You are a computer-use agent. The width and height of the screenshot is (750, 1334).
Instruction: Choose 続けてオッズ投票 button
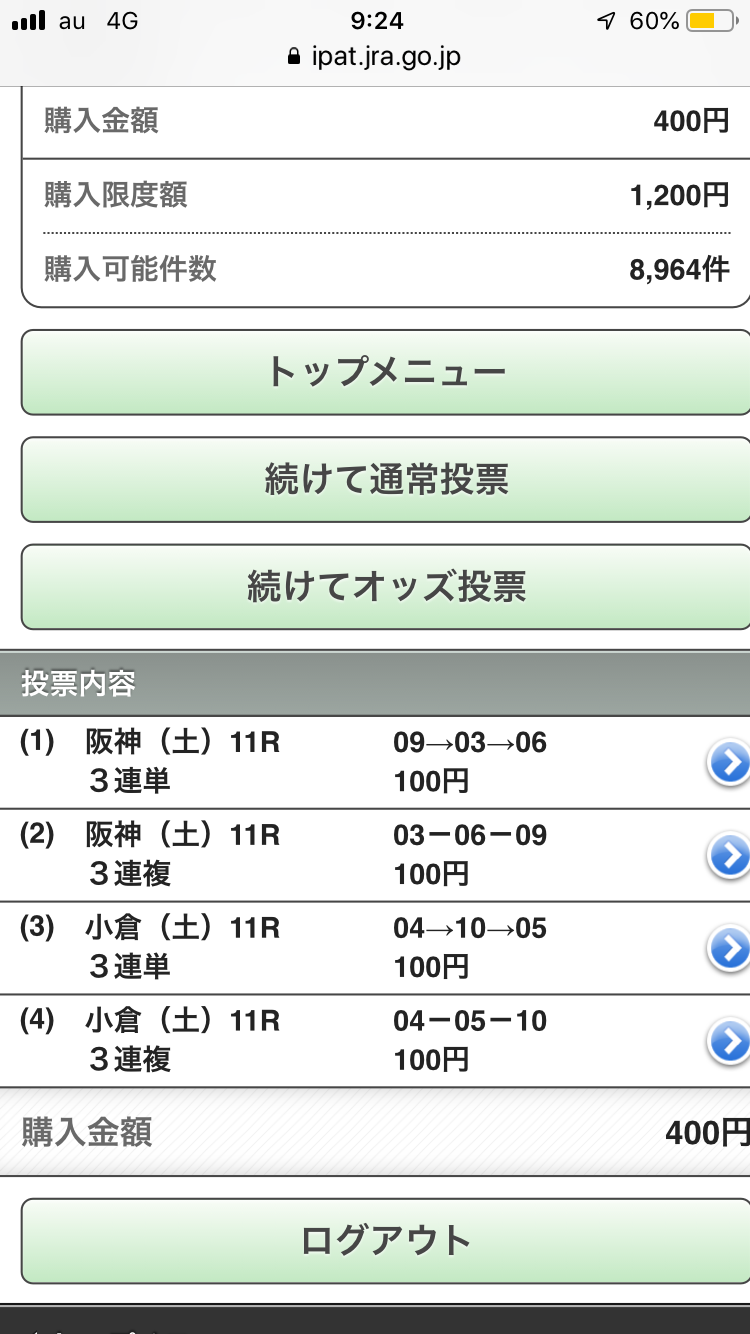385,586
